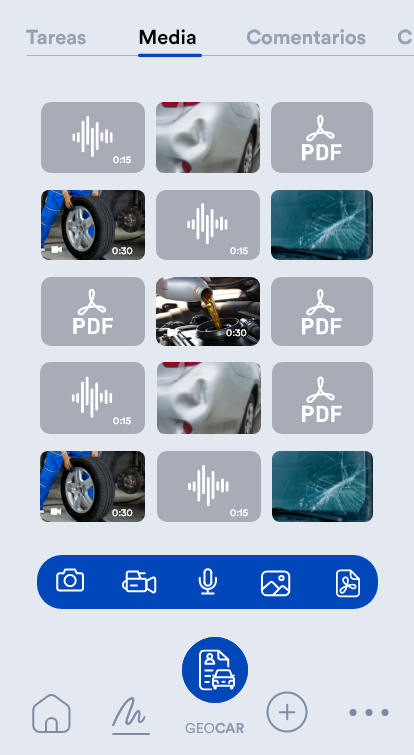Tap the plus circle to add new
Viewport: 414px width, 755px height.
coord(287,712)
